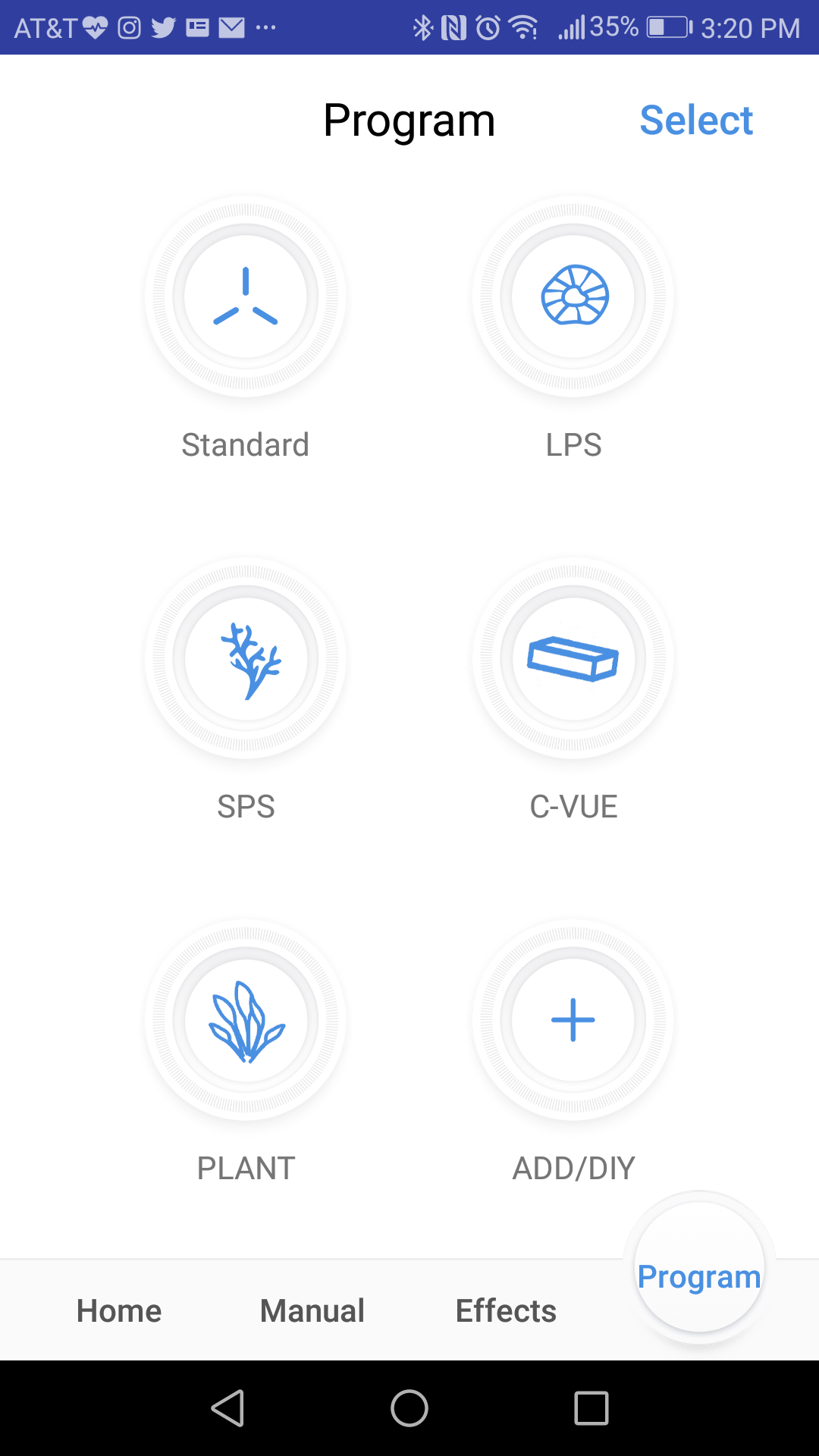
Task: Select the SPS program
Action: coord(246,658)
